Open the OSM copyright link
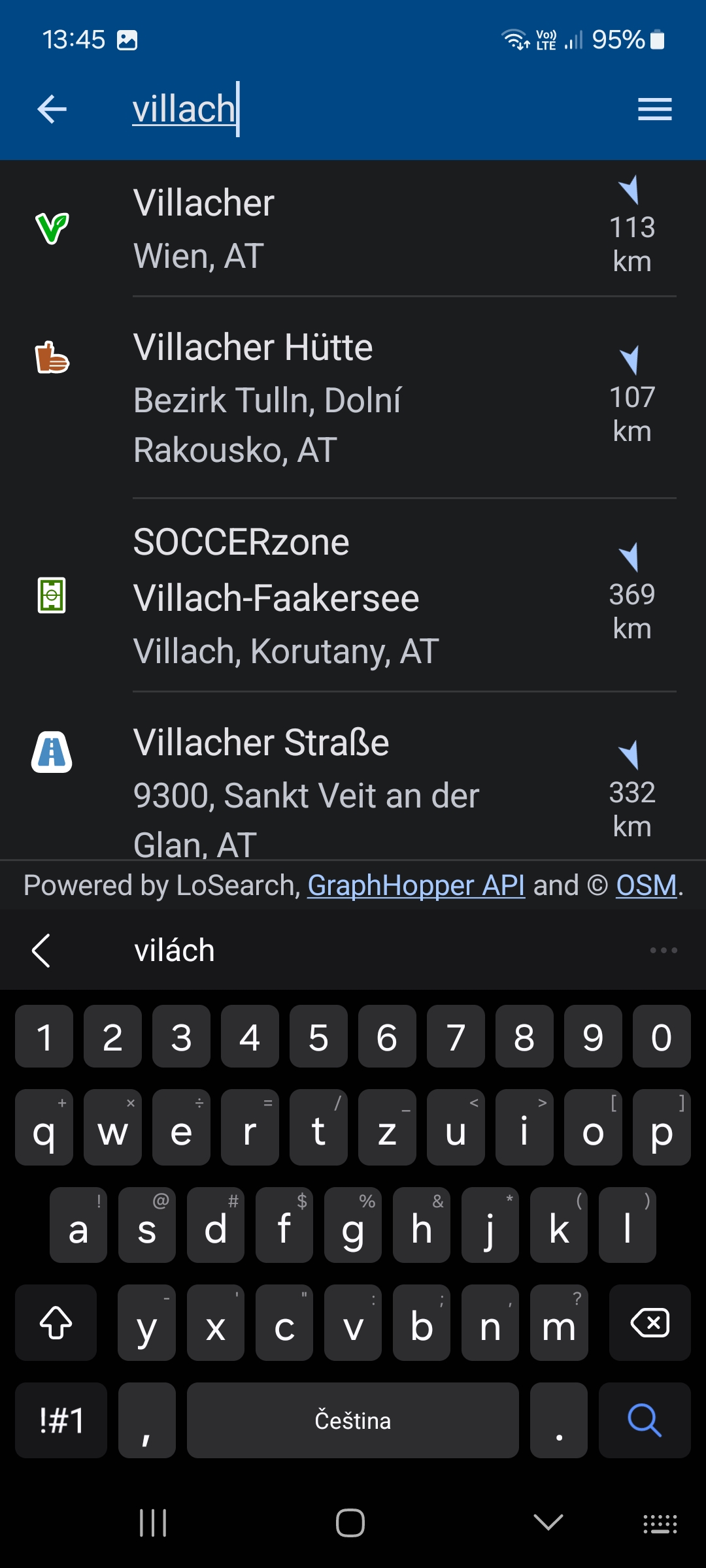The width and height of the screenshot is (706, 1568). click(x=646, y=886)
